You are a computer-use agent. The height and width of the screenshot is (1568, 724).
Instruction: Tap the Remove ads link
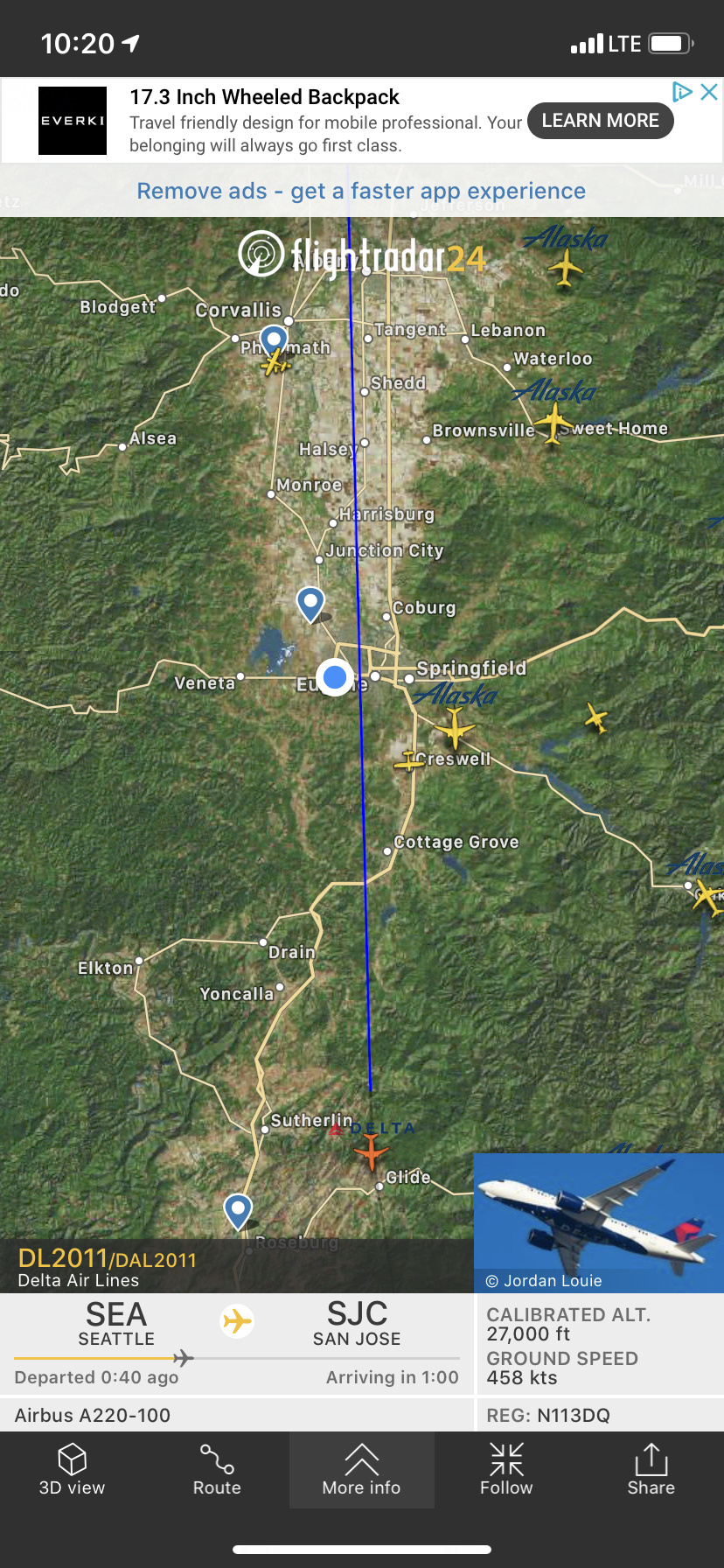click(361, 191)
